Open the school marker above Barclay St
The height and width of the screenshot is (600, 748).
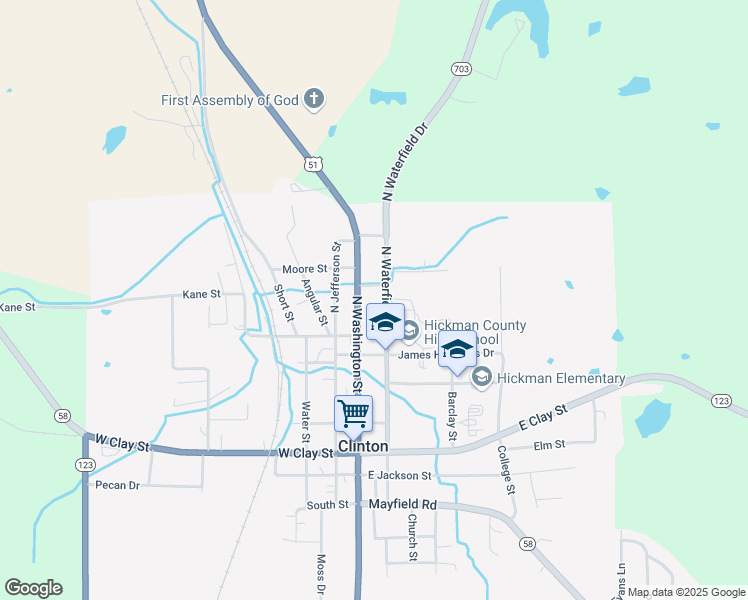(x=457, y=351)
